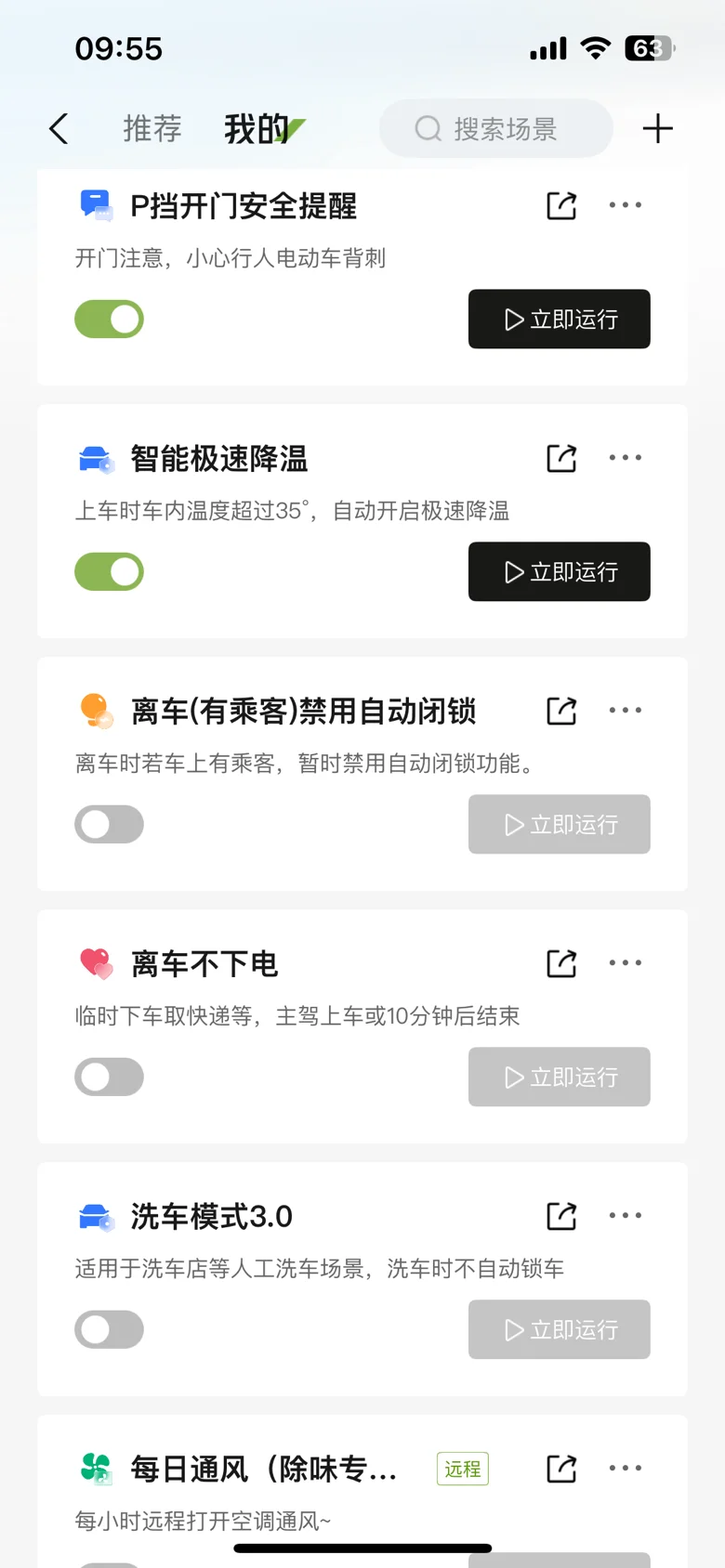Screen dimensions: 725x1568
Task: Turn on the 离车不下电 toggle
Action: point(110,1078)
